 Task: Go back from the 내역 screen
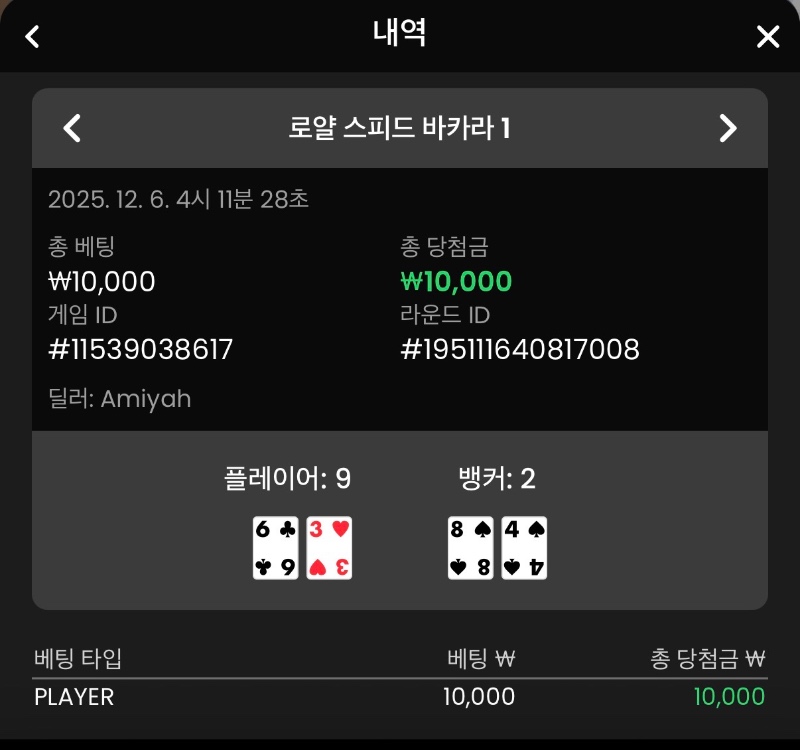point(33,37)
